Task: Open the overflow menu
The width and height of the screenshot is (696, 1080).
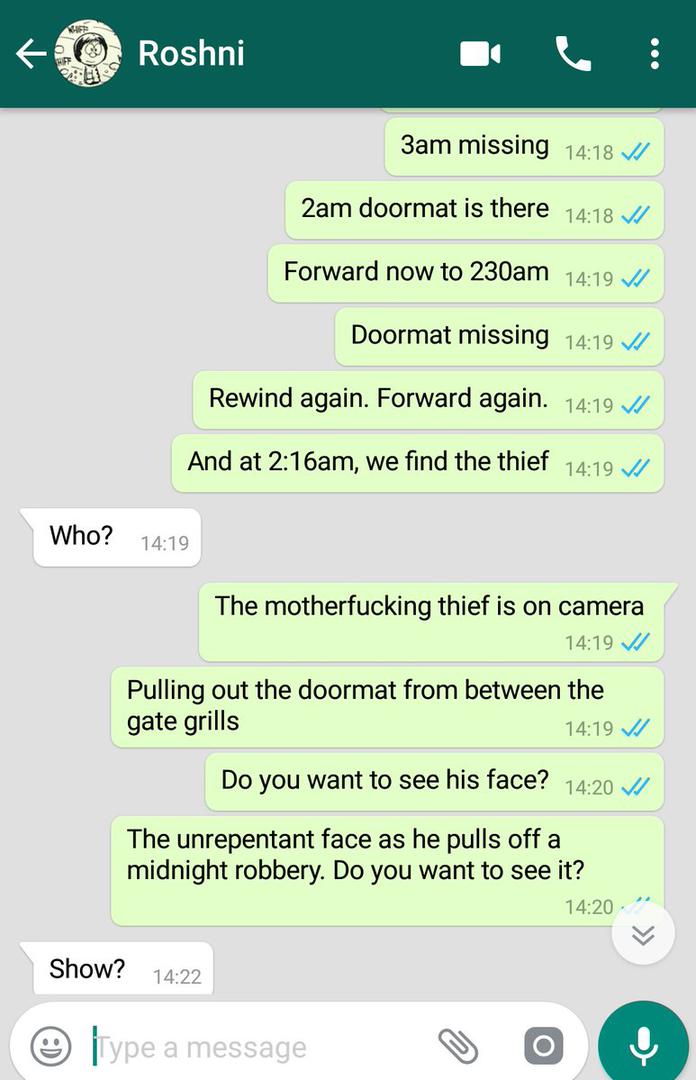Action: 654,54
